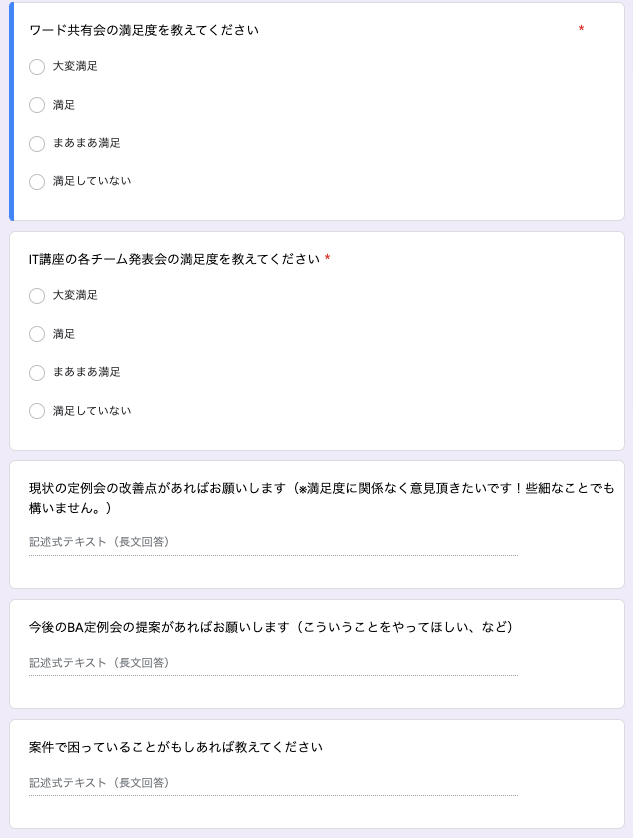Select 満足 for ワード共有会 satisfaction
633x838 pixels.
[37, 105]
